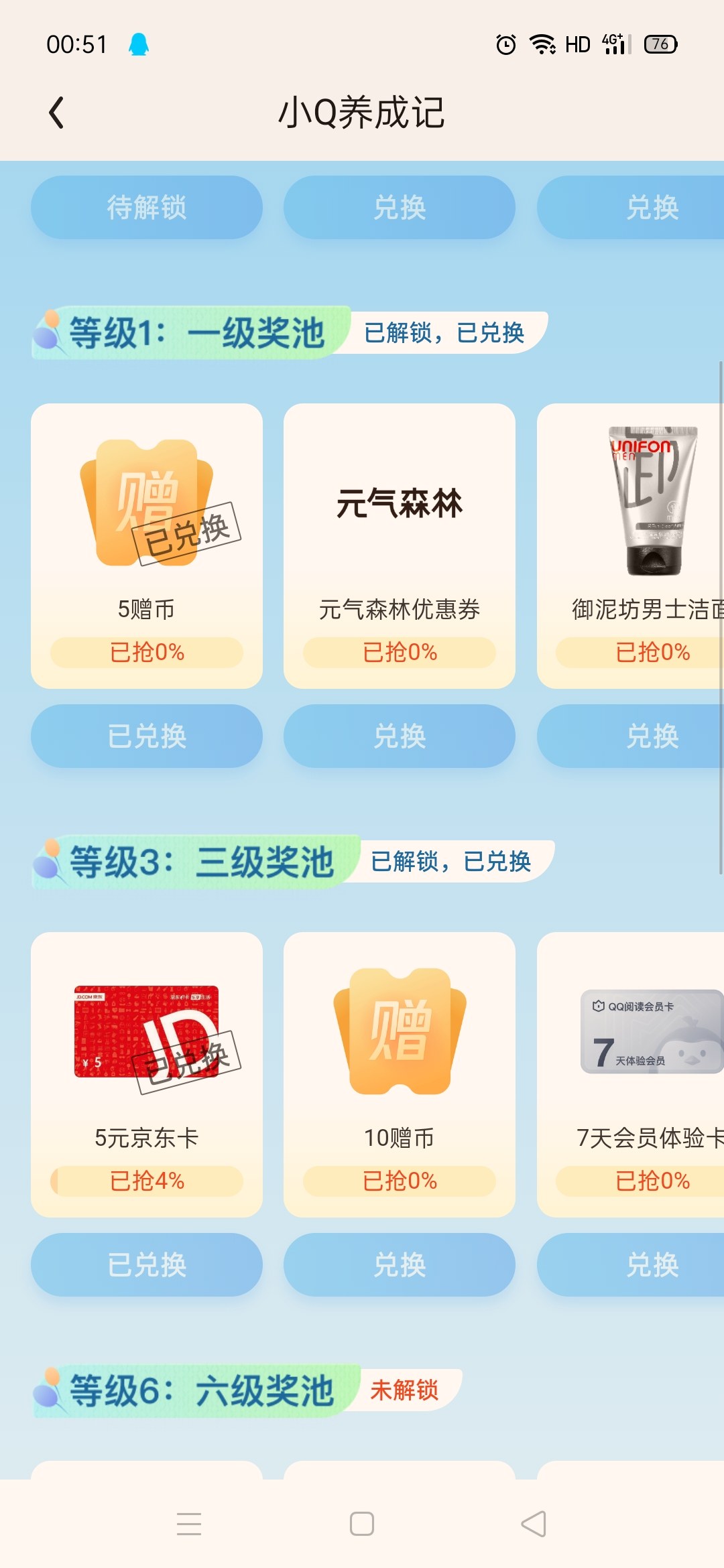Redeem the 元气森林优惠券 with its 兑换 button

(x=400, y=736)
